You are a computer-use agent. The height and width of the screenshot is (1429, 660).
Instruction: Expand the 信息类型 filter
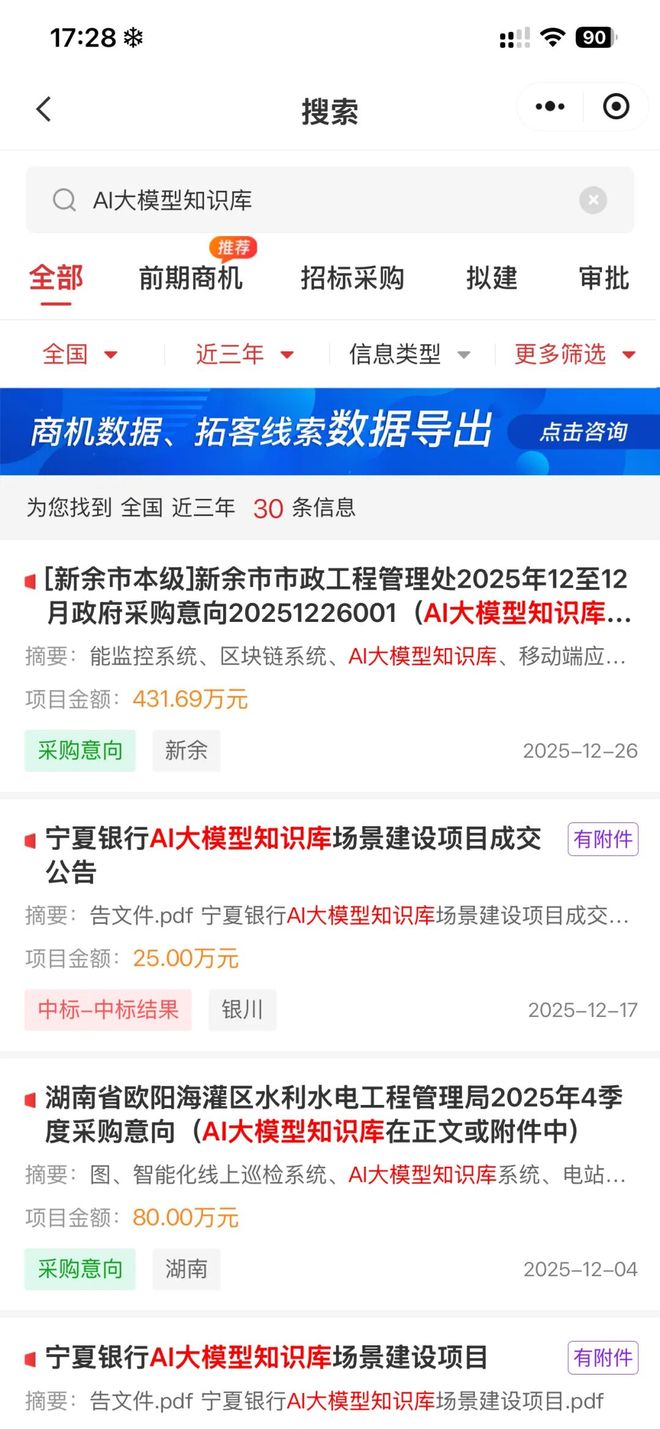(408, 354)
